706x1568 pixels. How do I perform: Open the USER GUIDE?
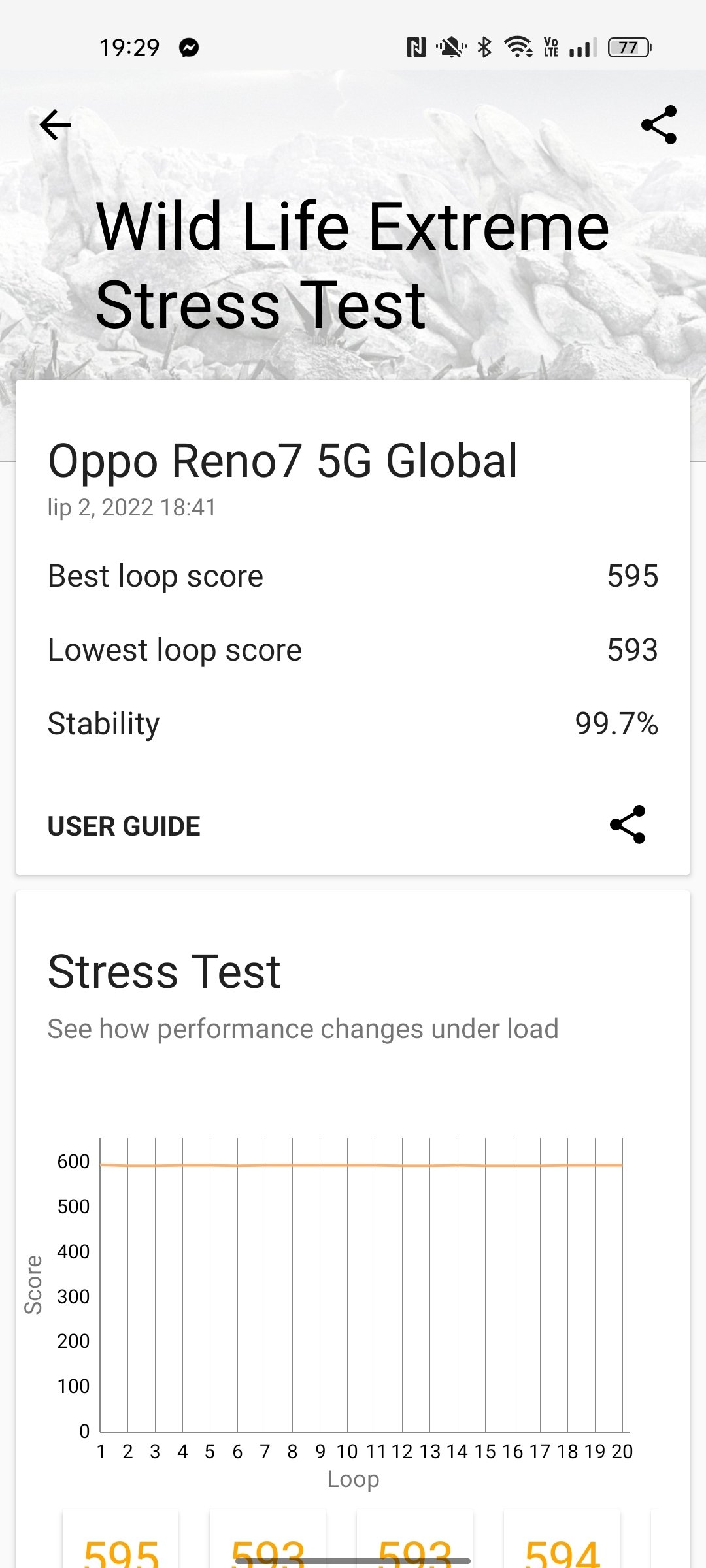tap(124, 826)
